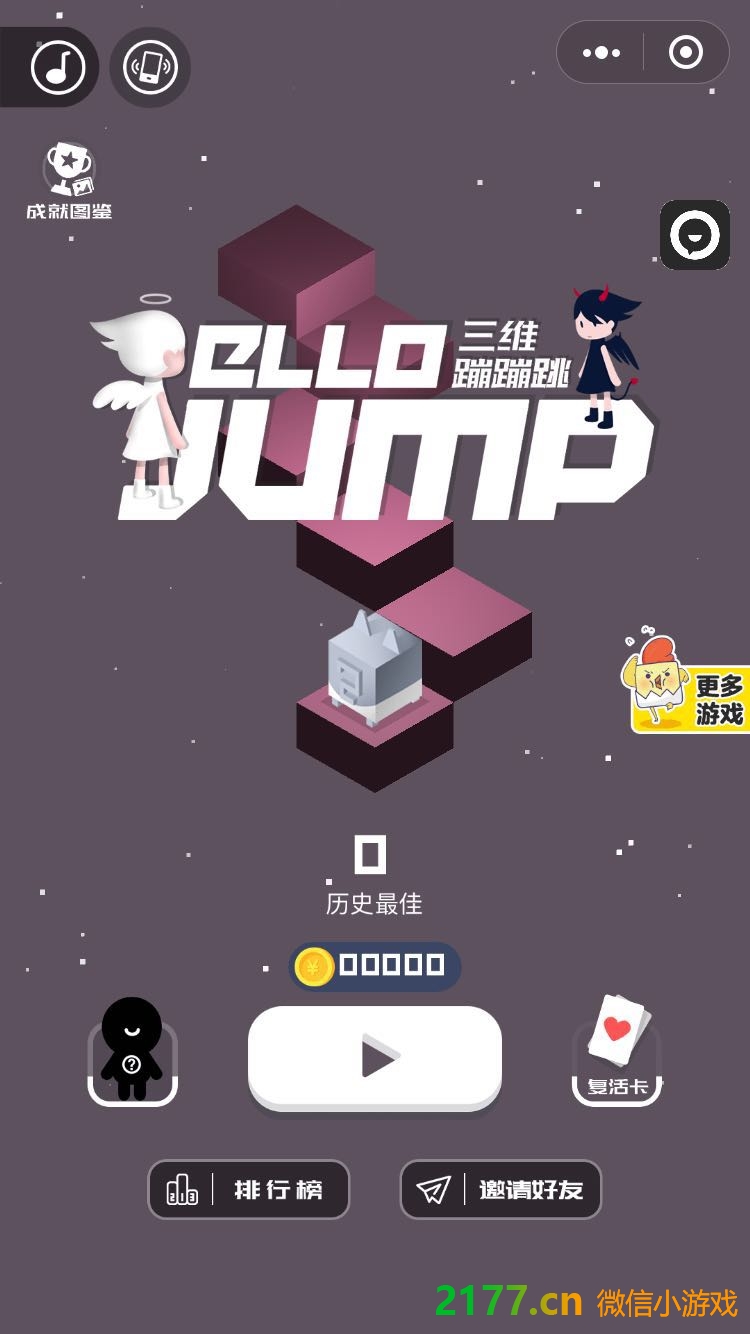Toggle the phone vibration button
Screen dimensions: 750x1334
(x=150, y=67)
